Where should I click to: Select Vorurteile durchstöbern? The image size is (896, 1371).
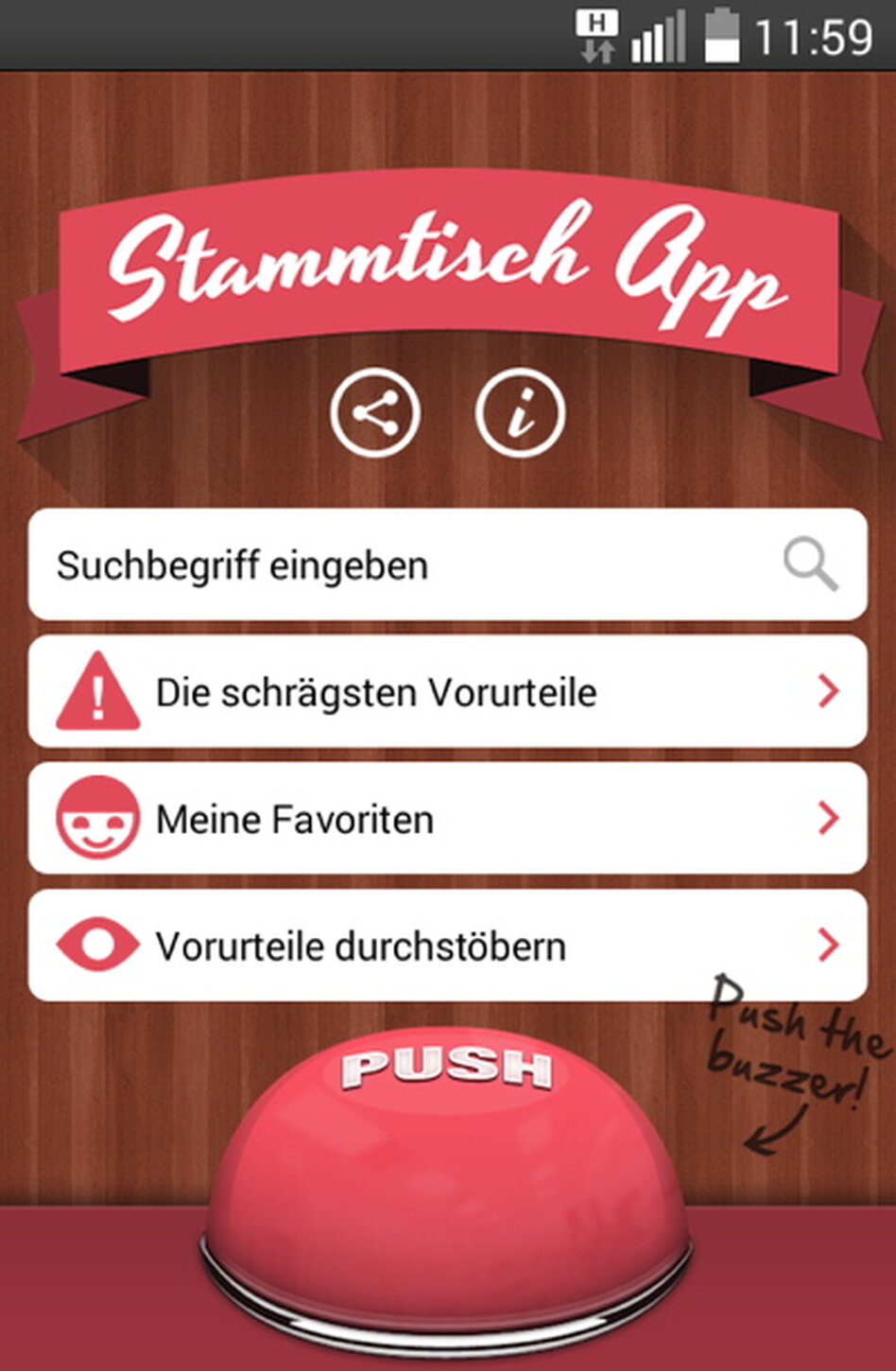pos(447,946)
